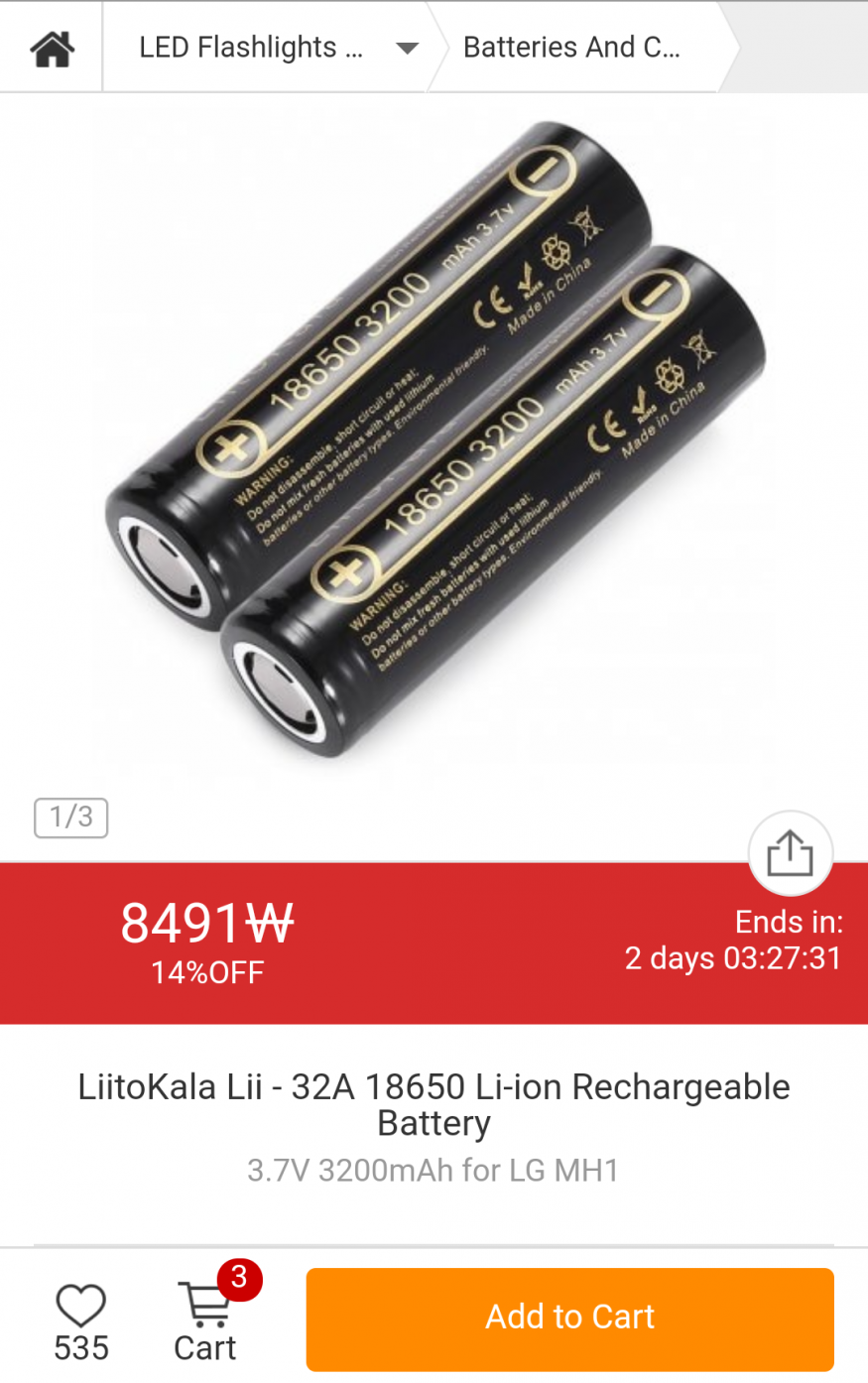Expand the LED Flashlights breadcrumb dropdown
Image resolution: width=868 pixels, height=1383 pixels.
click(x=407, y=48)
